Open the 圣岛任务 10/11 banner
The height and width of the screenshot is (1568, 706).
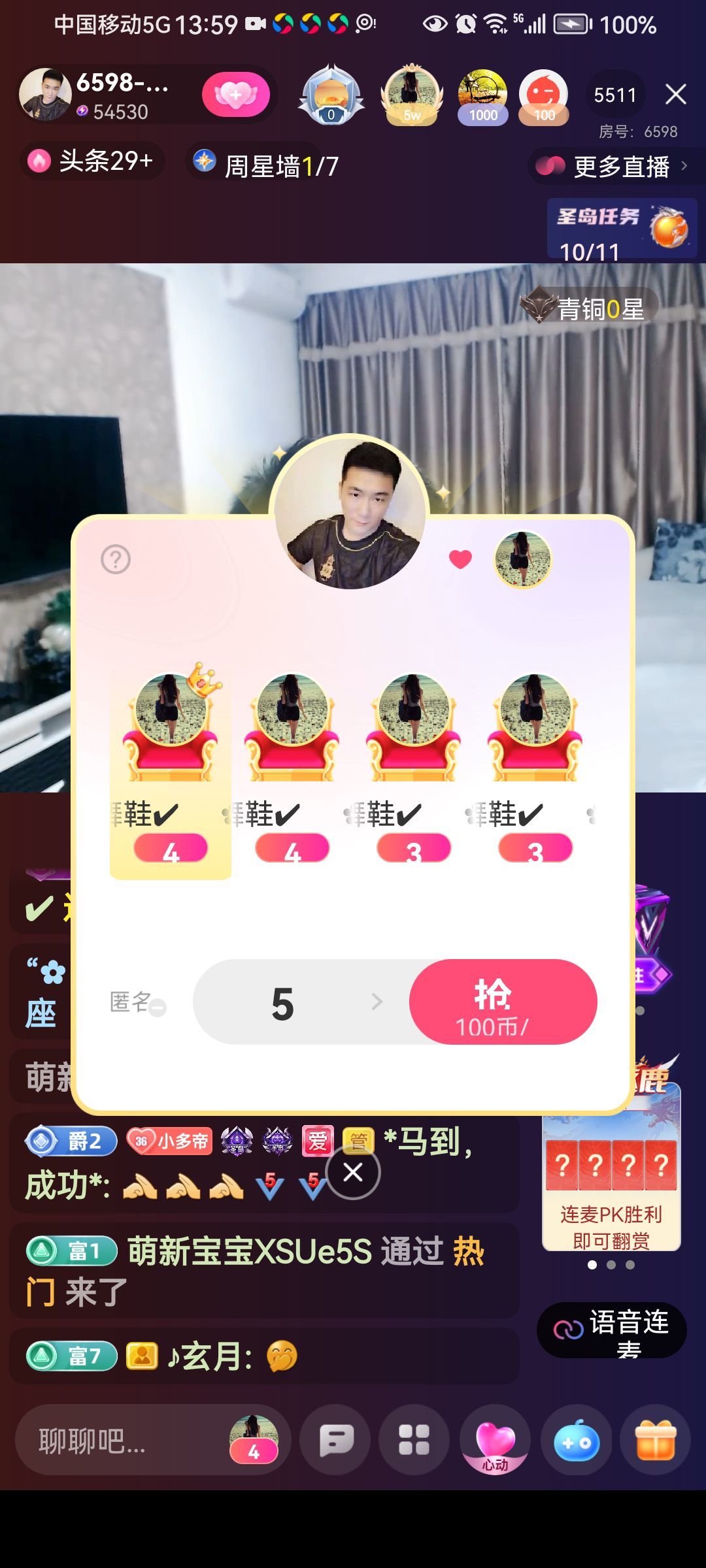point(621,230)
